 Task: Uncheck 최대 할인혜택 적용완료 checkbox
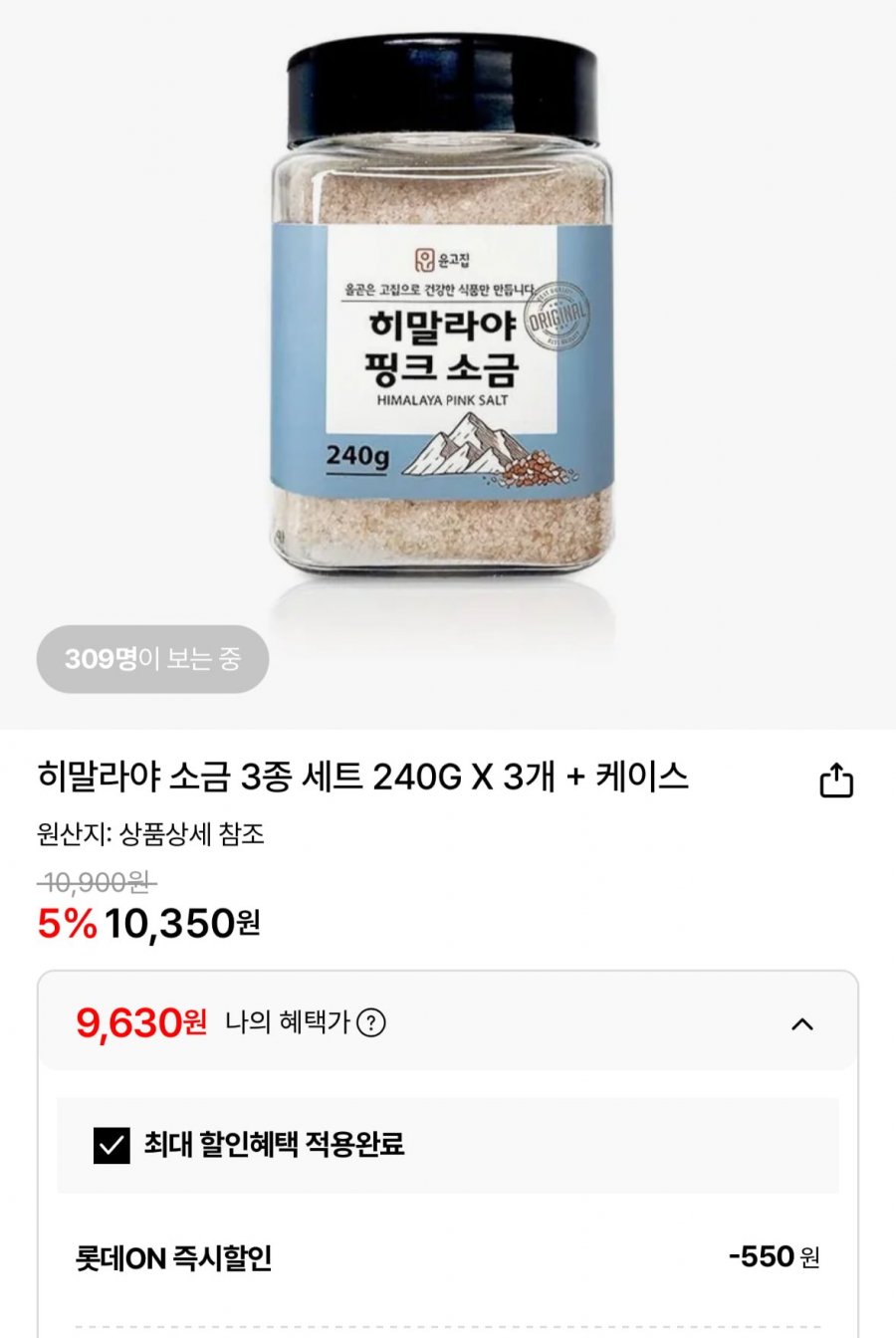pos(112,1145)
